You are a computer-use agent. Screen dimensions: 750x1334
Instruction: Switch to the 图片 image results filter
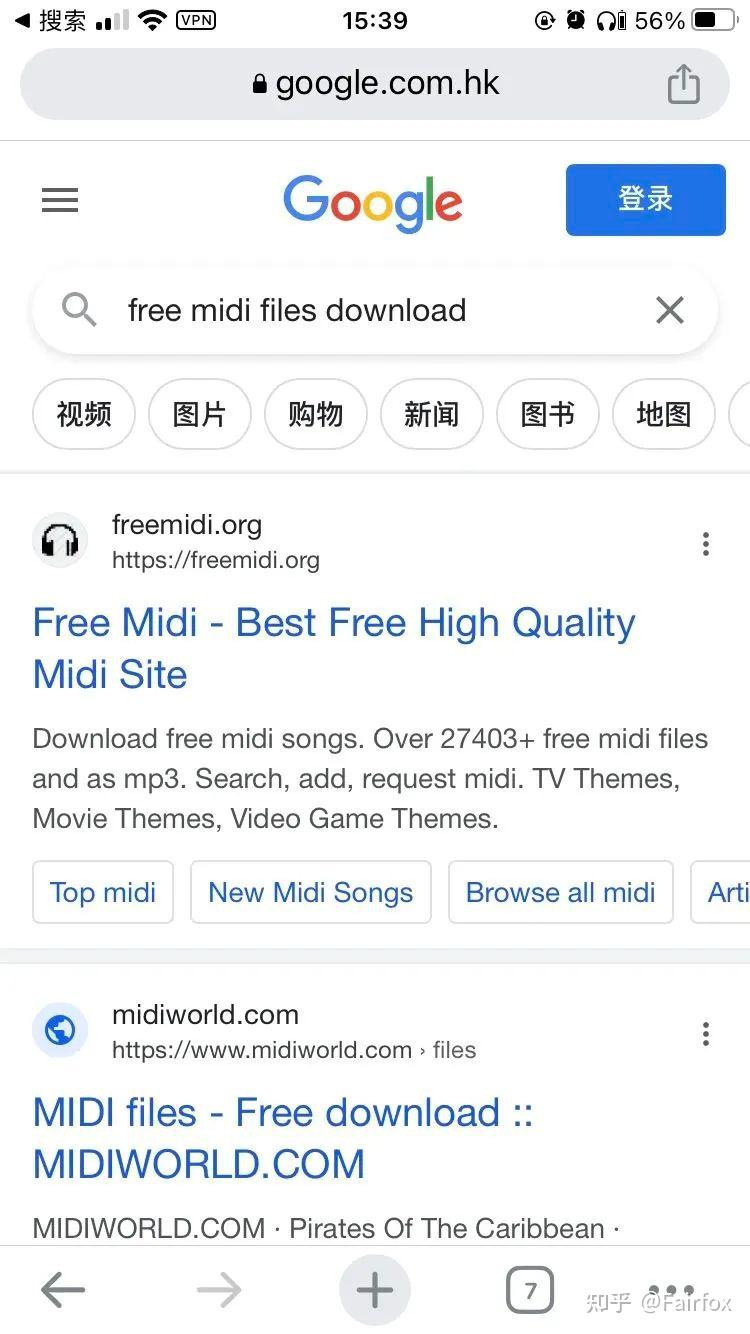pyautogui.click(x=199, y=414)
